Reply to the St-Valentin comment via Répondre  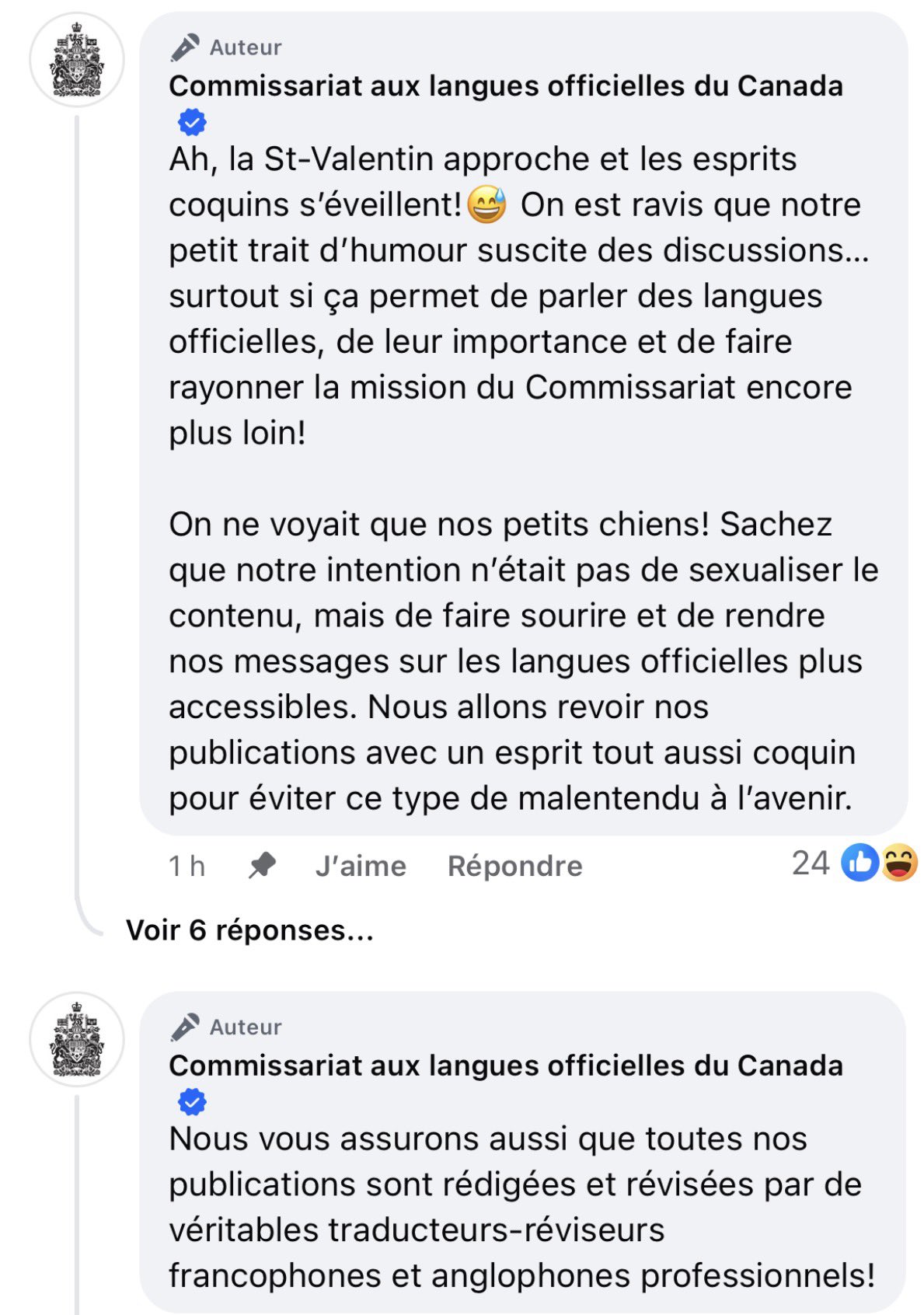pos(514,866)
